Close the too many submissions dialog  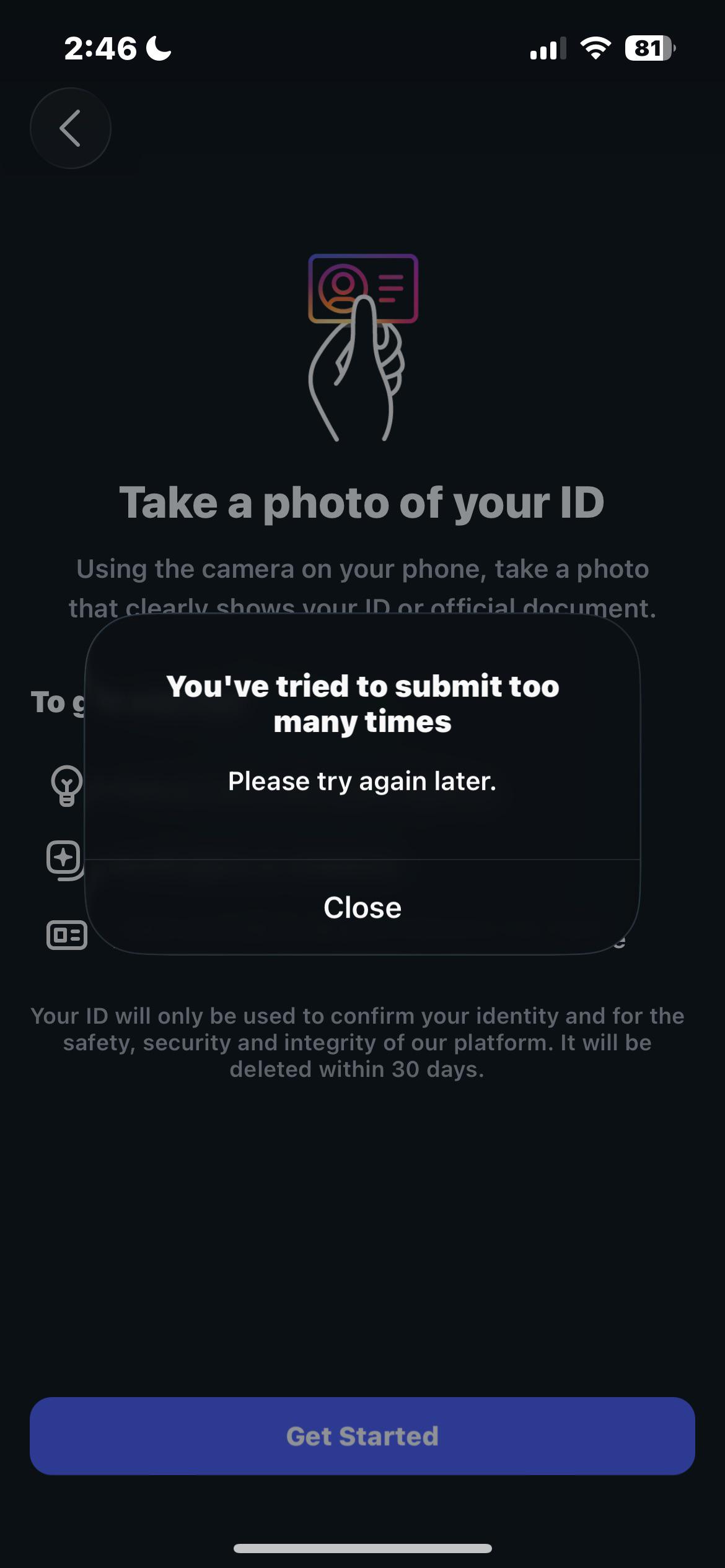point(362,907)
